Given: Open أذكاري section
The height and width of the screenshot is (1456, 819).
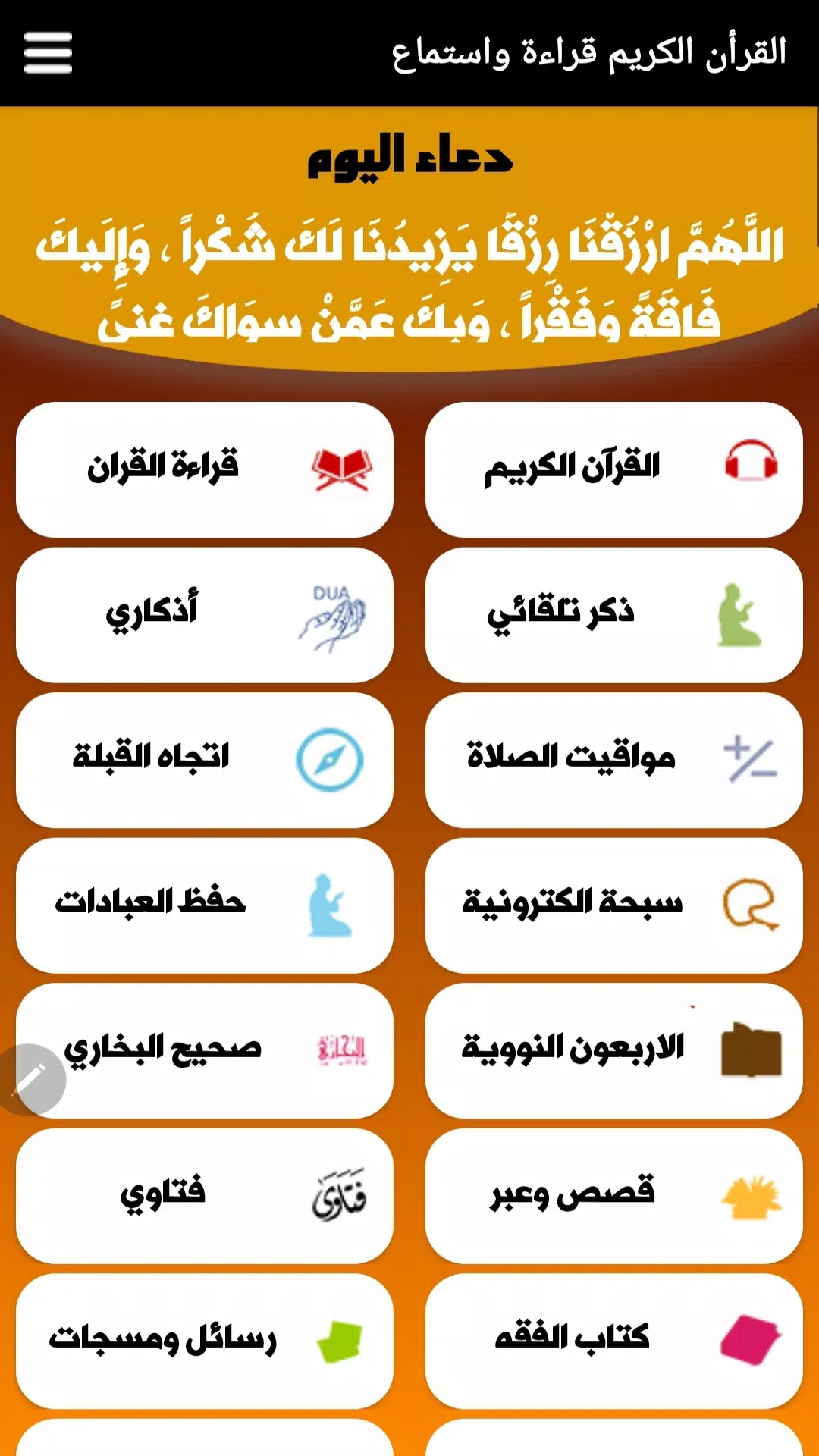Looking at the screenshot, I should (205, 615).
